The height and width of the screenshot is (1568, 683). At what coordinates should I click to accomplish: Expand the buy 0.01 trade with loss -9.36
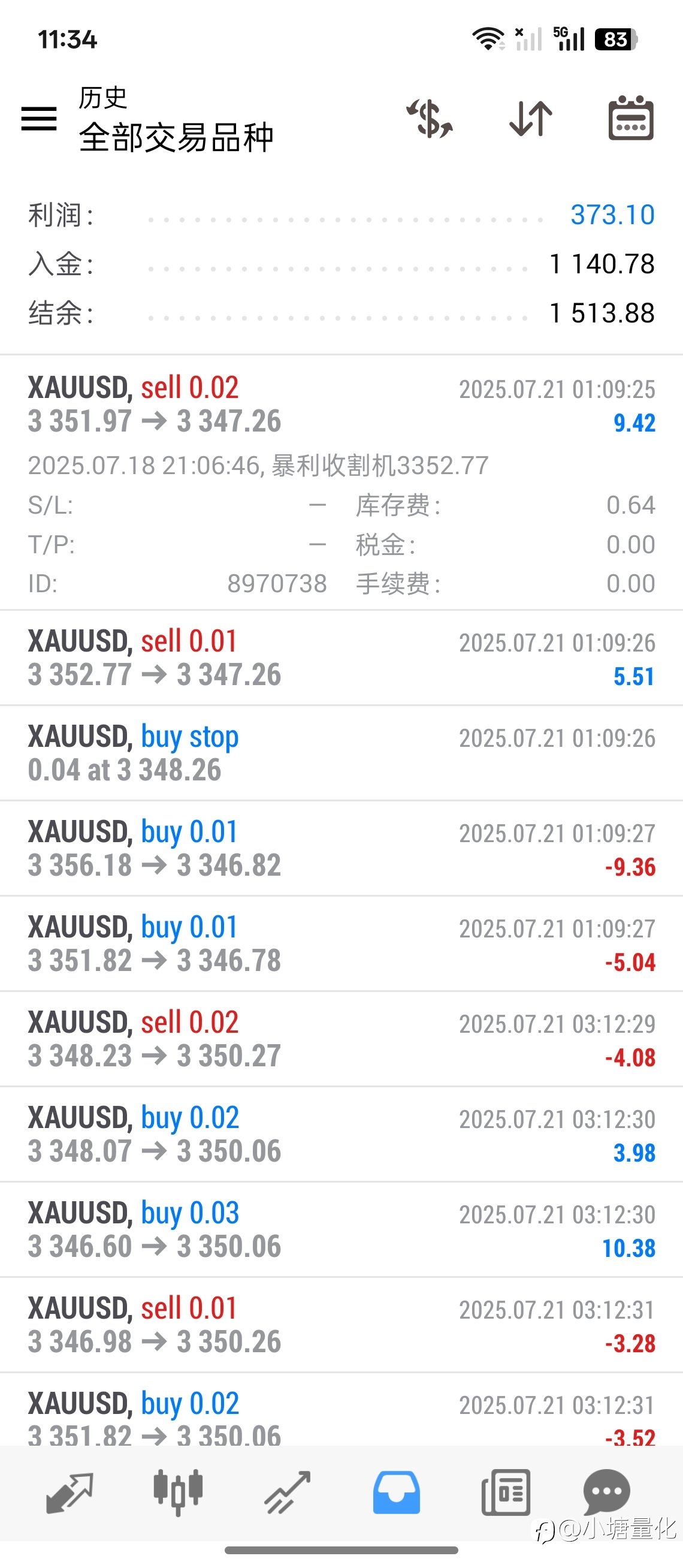click(x=341, y=849)
